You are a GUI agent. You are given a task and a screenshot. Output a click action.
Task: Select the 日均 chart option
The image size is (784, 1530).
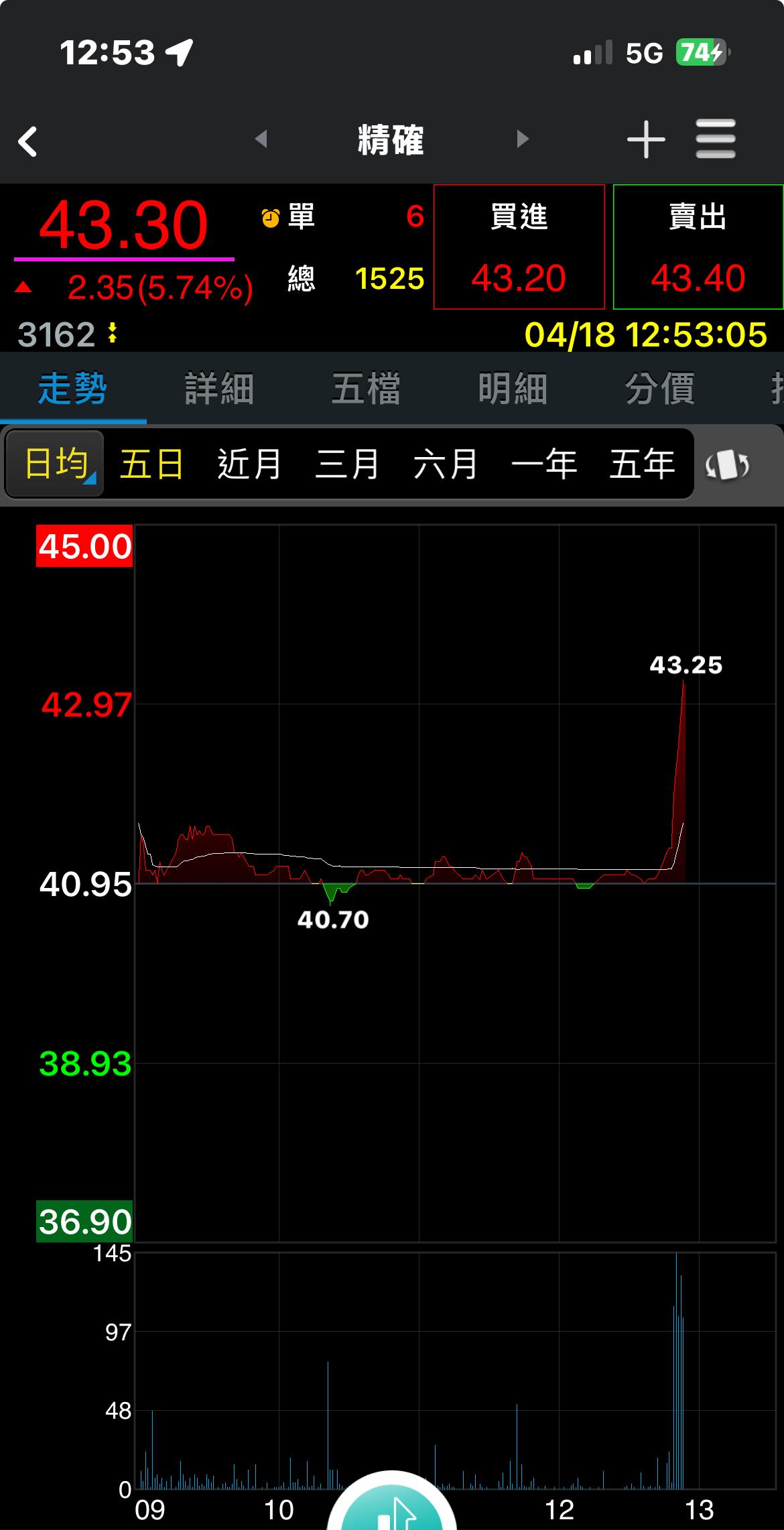pyautogui.click(x=56, y=464)
